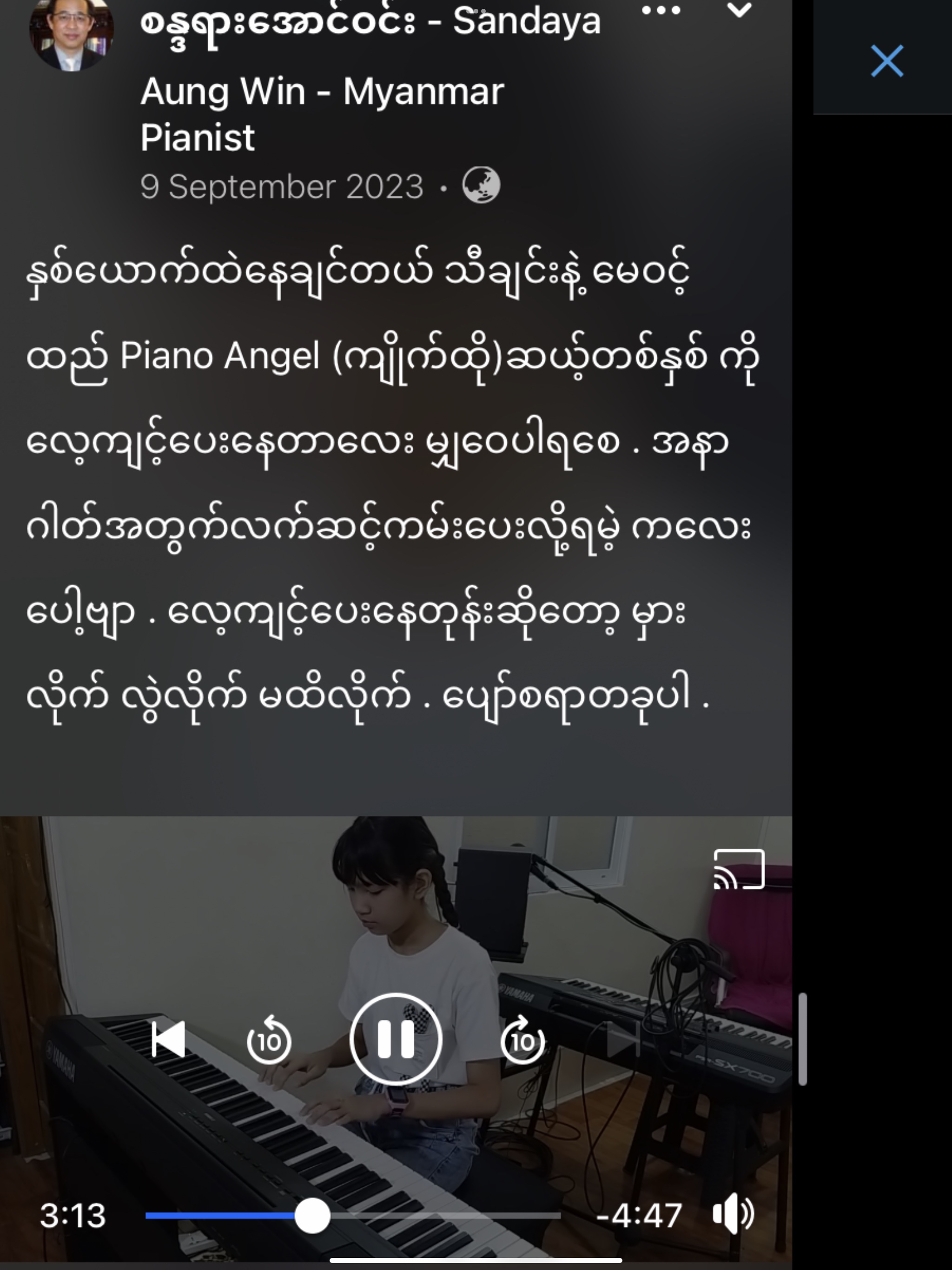Collapse the video using the down chevron
The height and width of the screenshot is (1270, 952).
click(739, 10)
